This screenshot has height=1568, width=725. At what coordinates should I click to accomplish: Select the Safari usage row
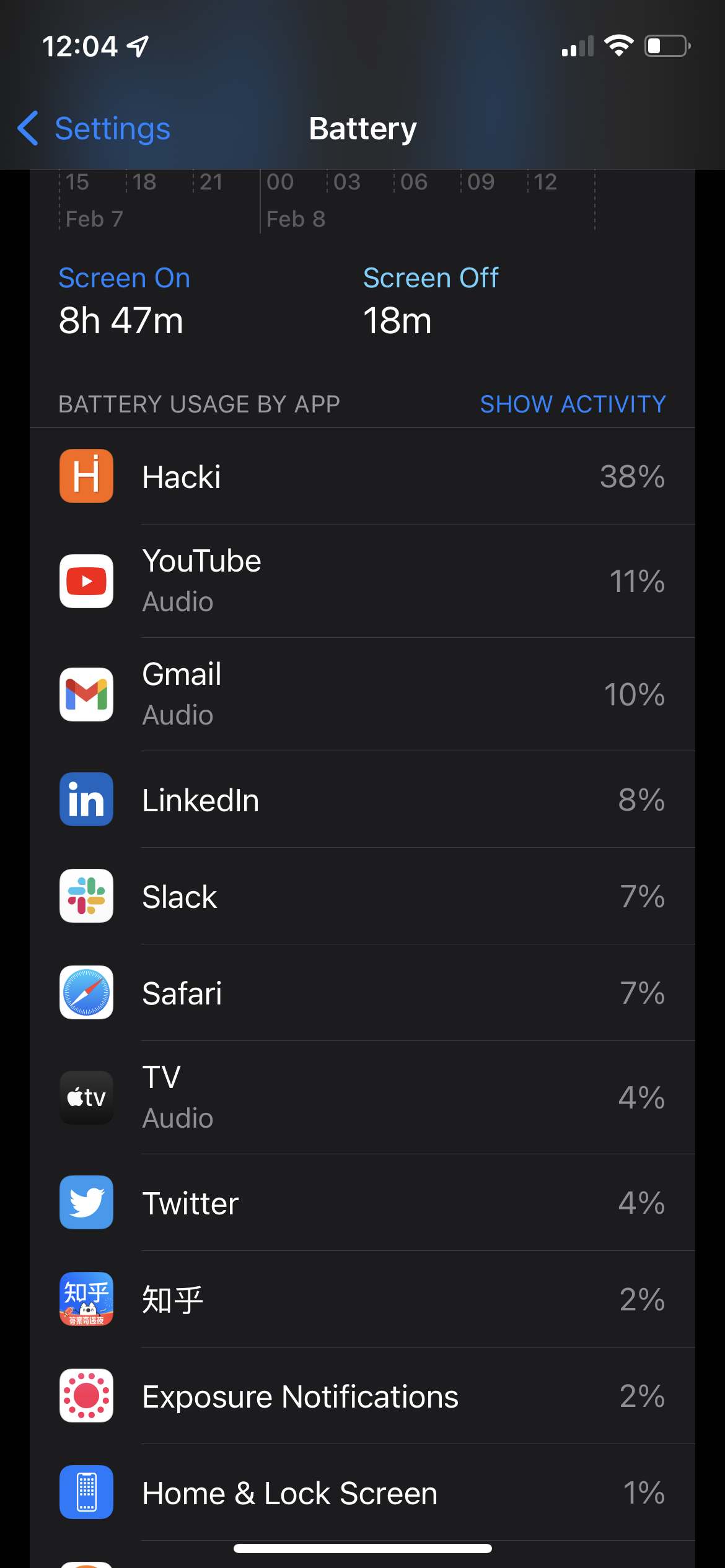click(x=362, y=993)
